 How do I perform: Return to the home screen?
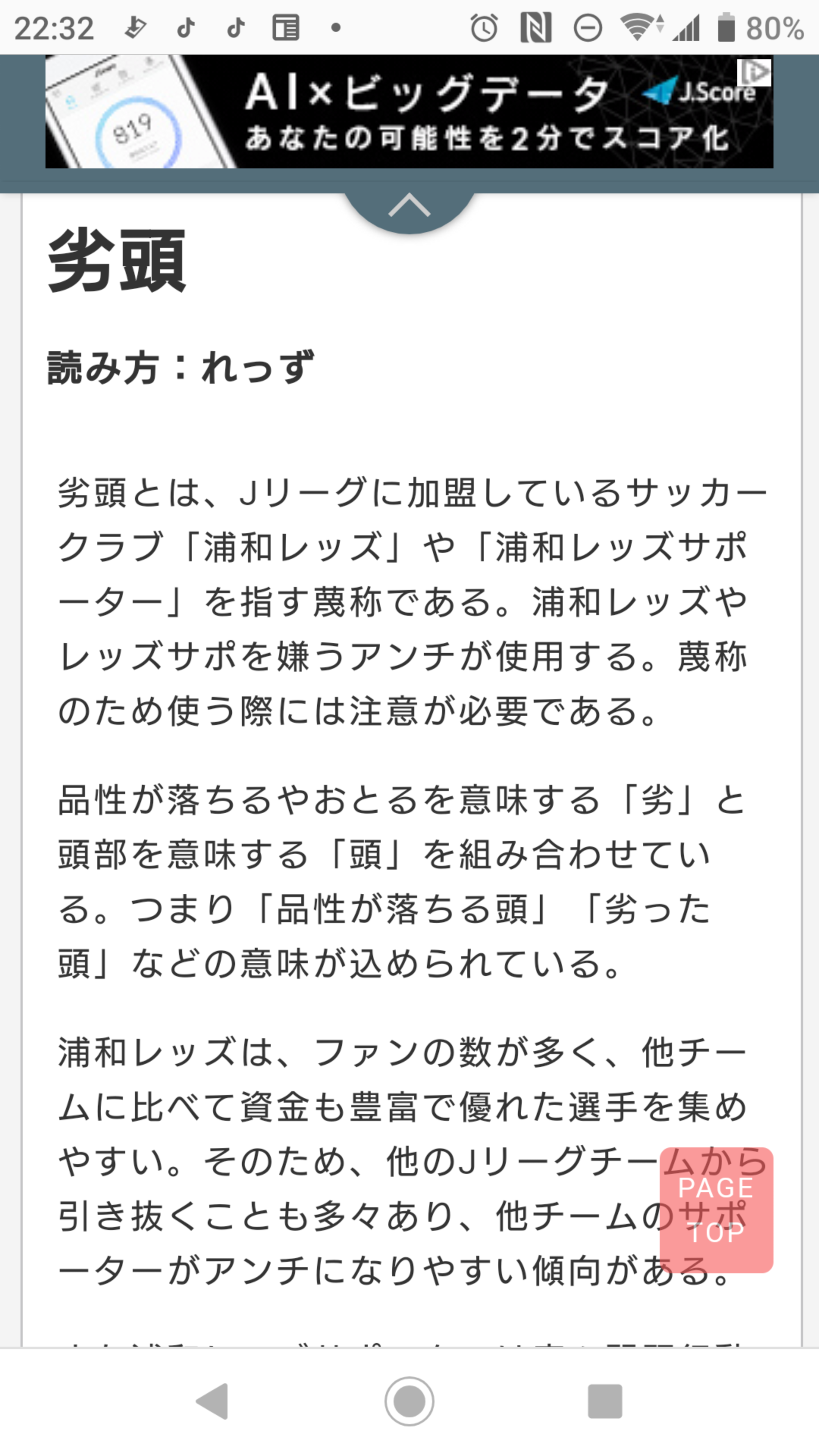(x=409, y=1401)
